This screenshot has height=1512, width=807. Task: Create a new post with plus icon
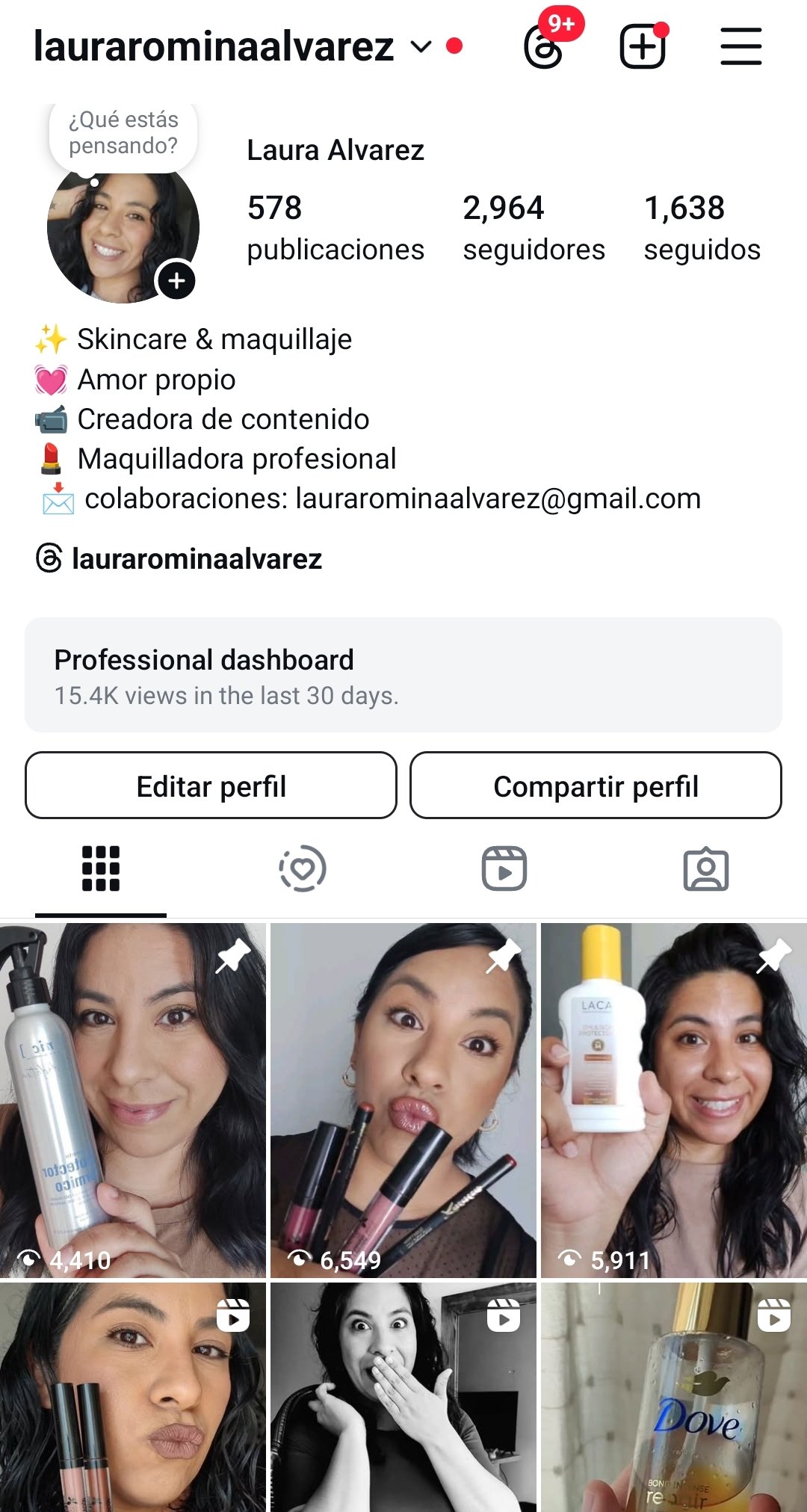pyautogui.click(x=643, y=47)
